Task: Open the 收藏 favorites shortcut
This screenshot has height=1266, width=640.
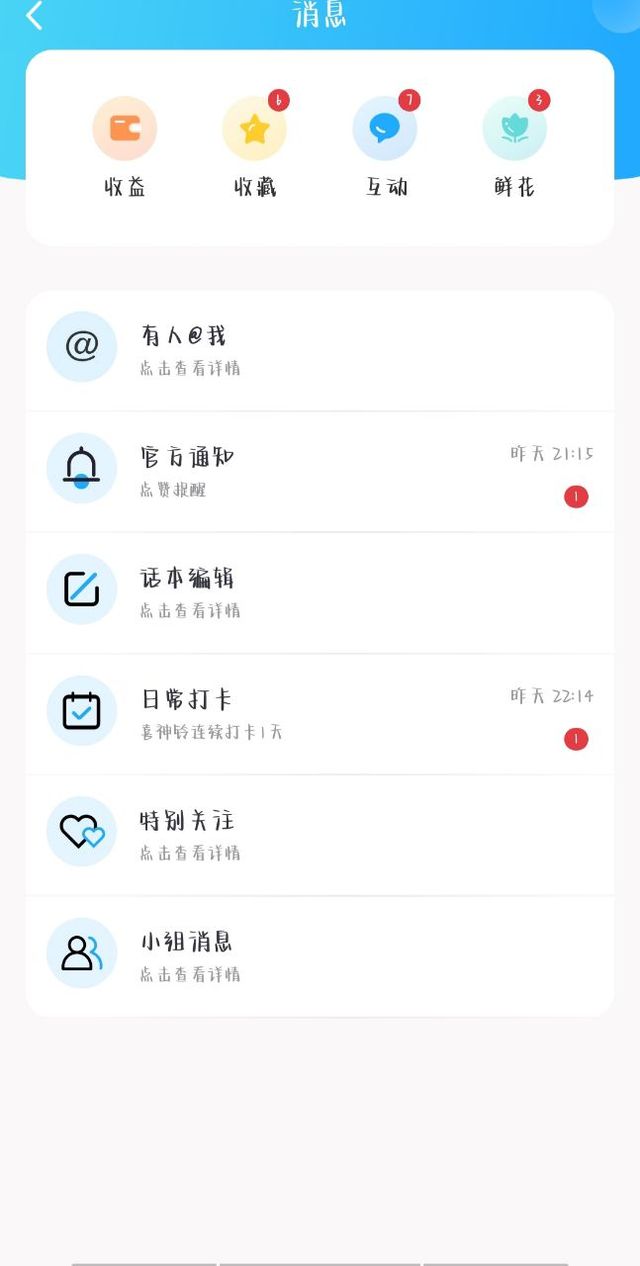Action: [x=255, y=148]
